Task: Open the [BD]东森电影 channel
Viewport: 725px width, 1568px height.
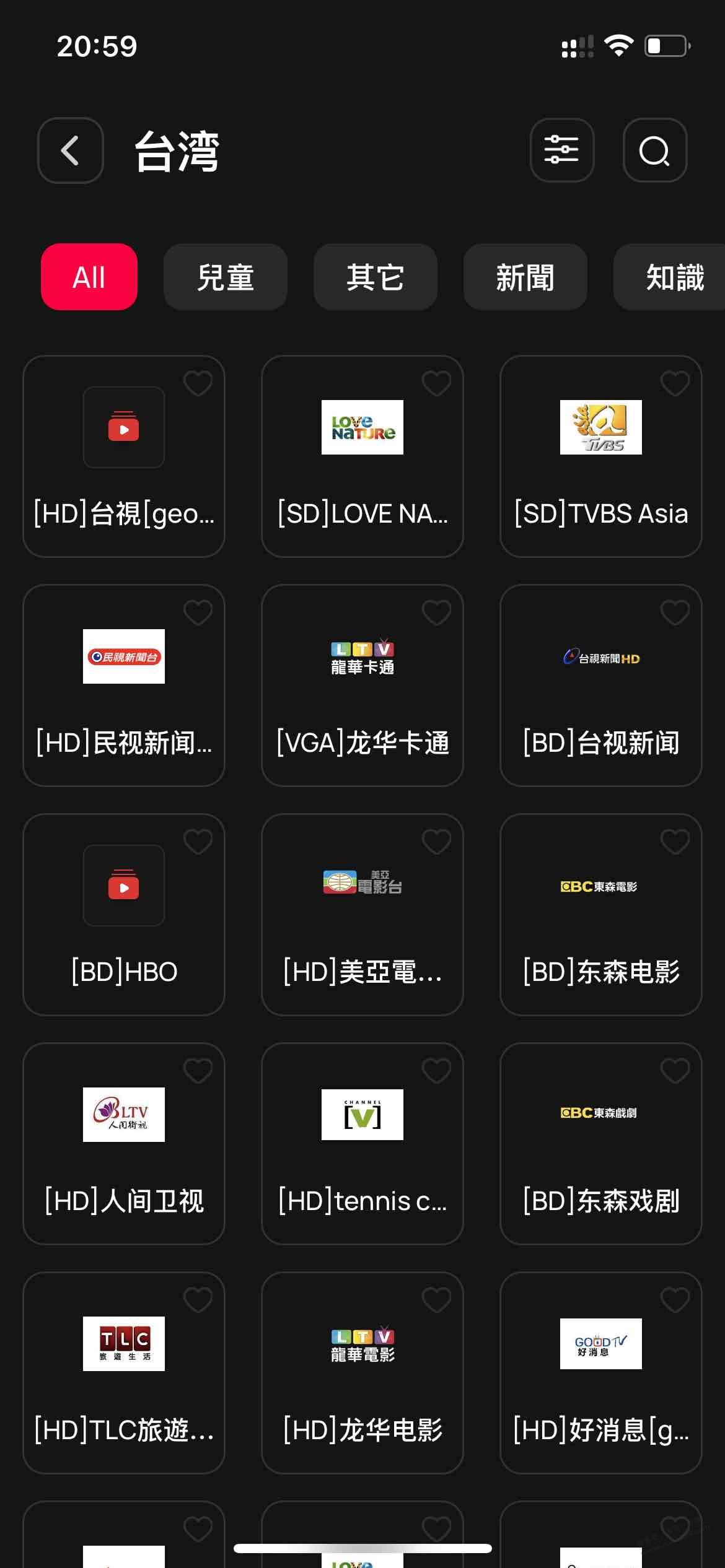Action: pyautogui.click(x=601, y=915)
